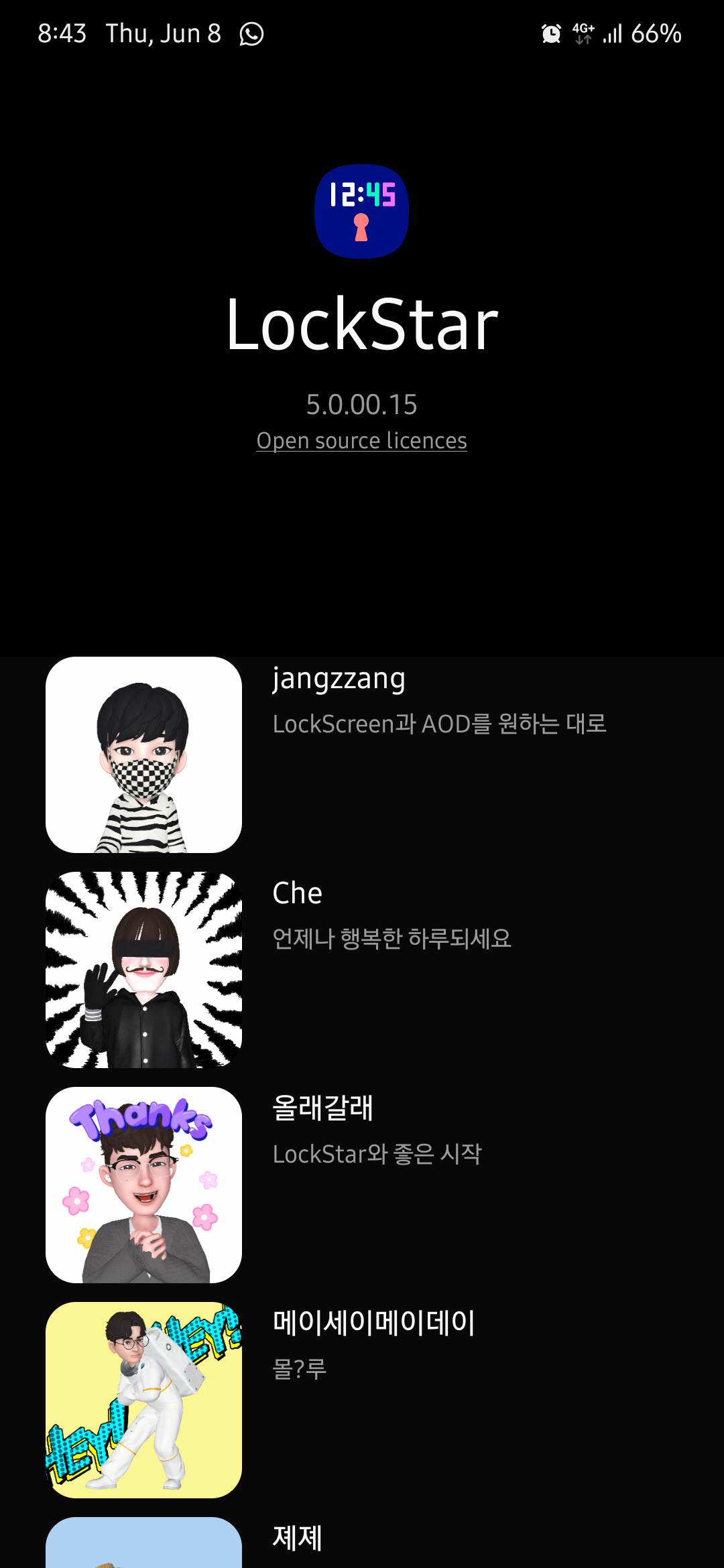Click Che's profile picture
This screenshot has height=1568, width=724.
143,972
